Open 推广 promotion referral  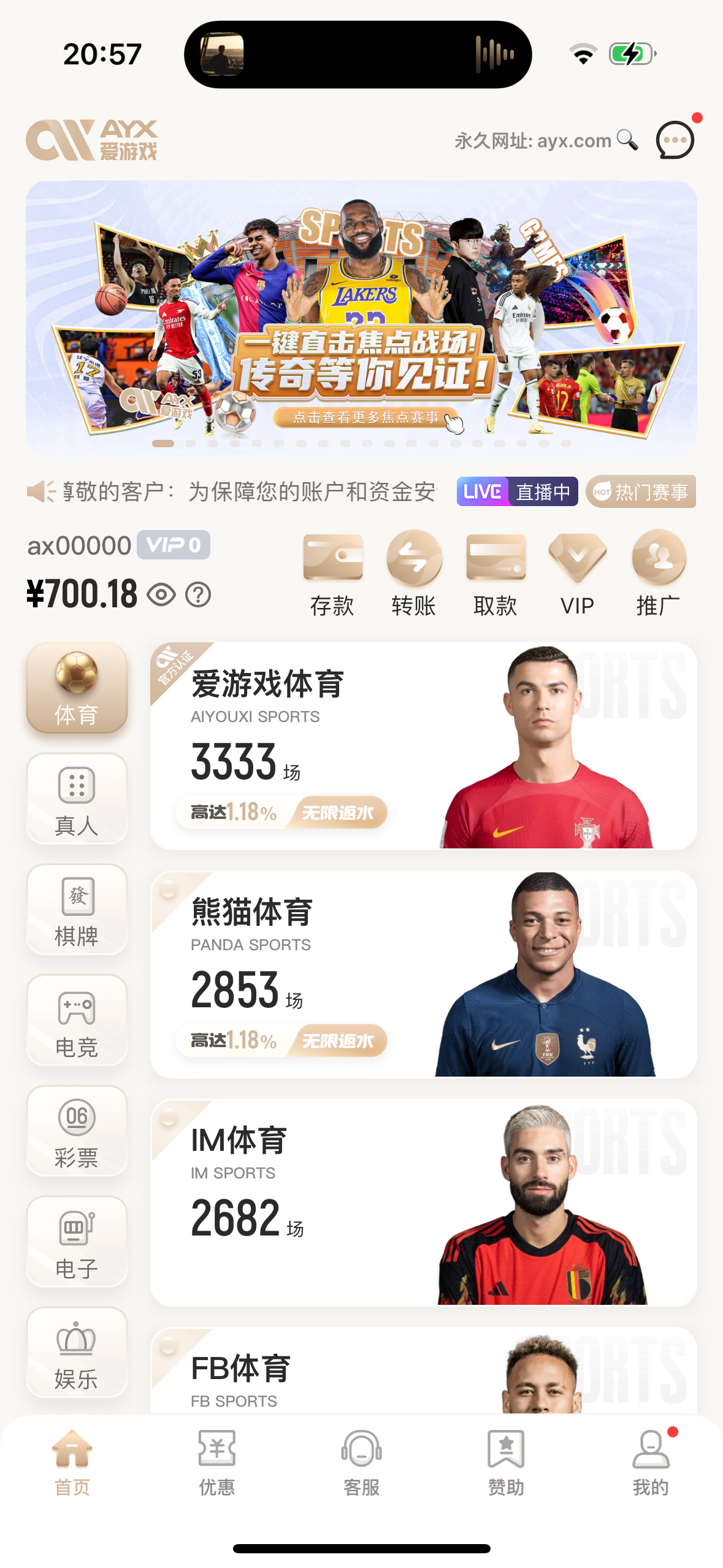coord(659,574)
